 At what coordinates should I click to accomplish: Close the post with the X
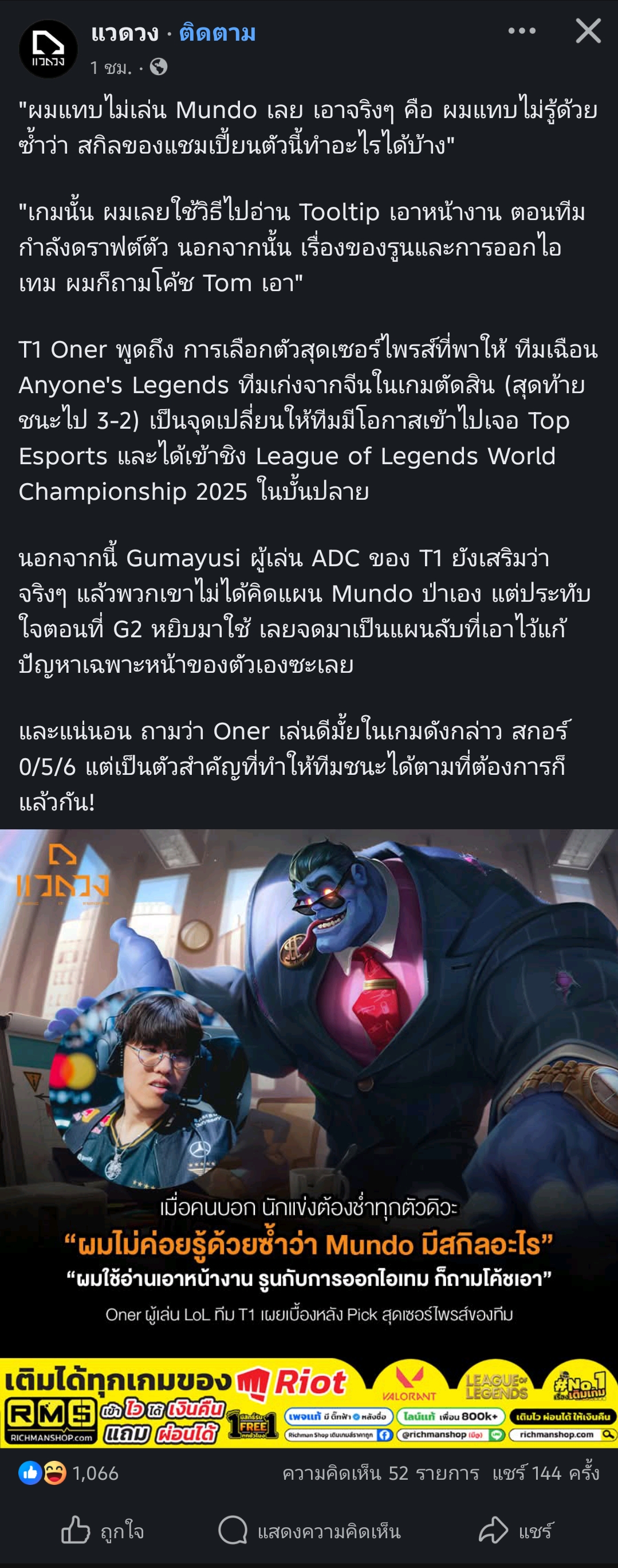coord(588,31)
